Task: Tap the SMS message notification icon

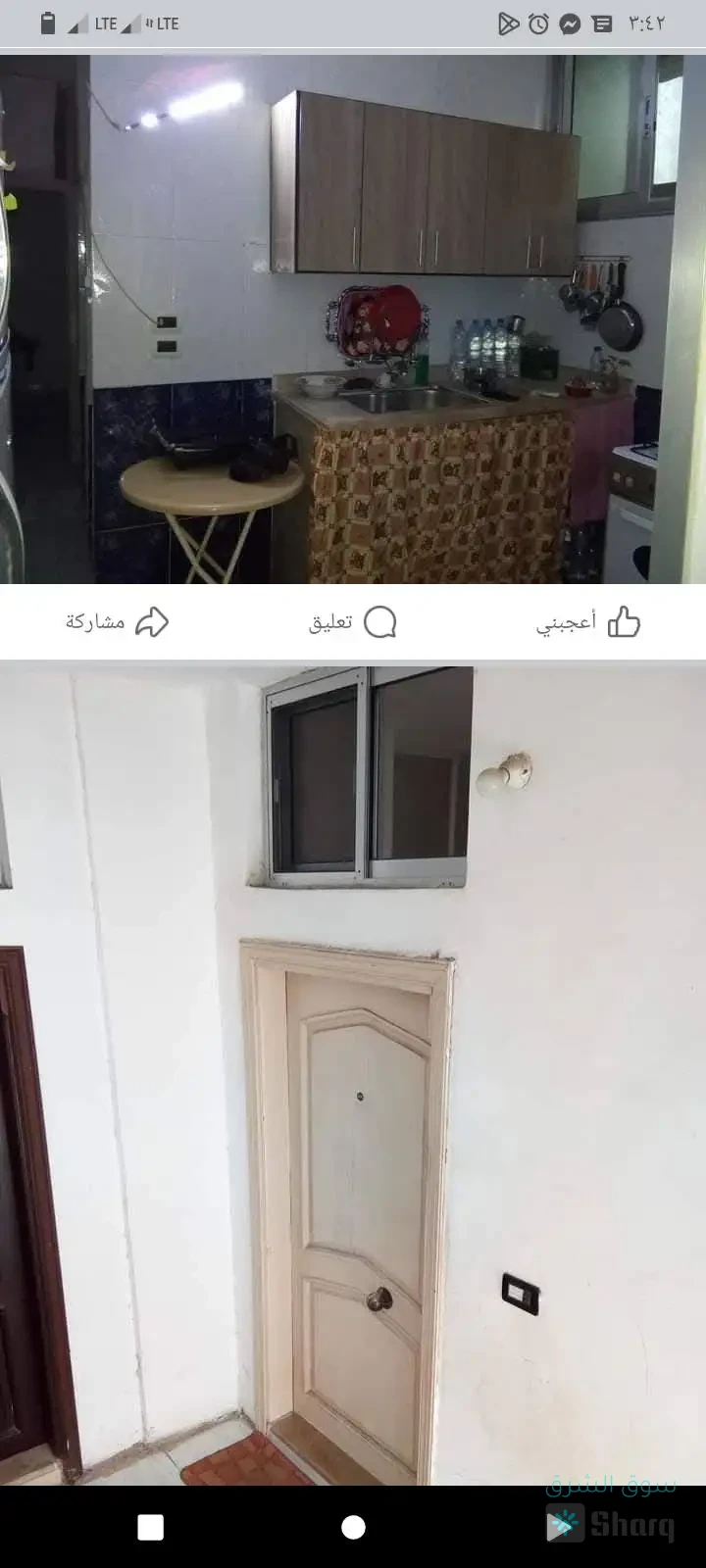Action: point(600,24)
